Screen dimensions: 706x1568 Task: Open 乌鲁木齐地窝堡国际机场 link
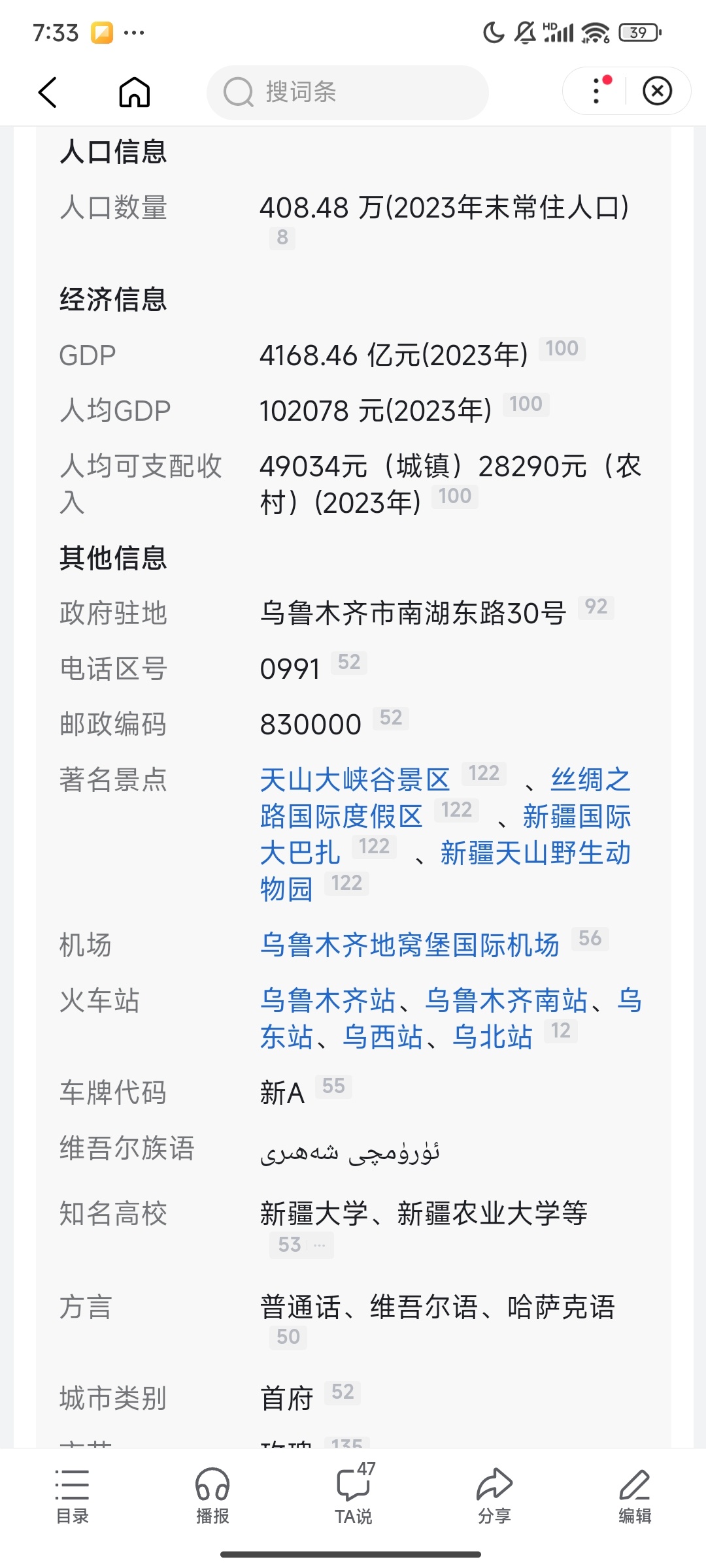[x=410, y=945]
